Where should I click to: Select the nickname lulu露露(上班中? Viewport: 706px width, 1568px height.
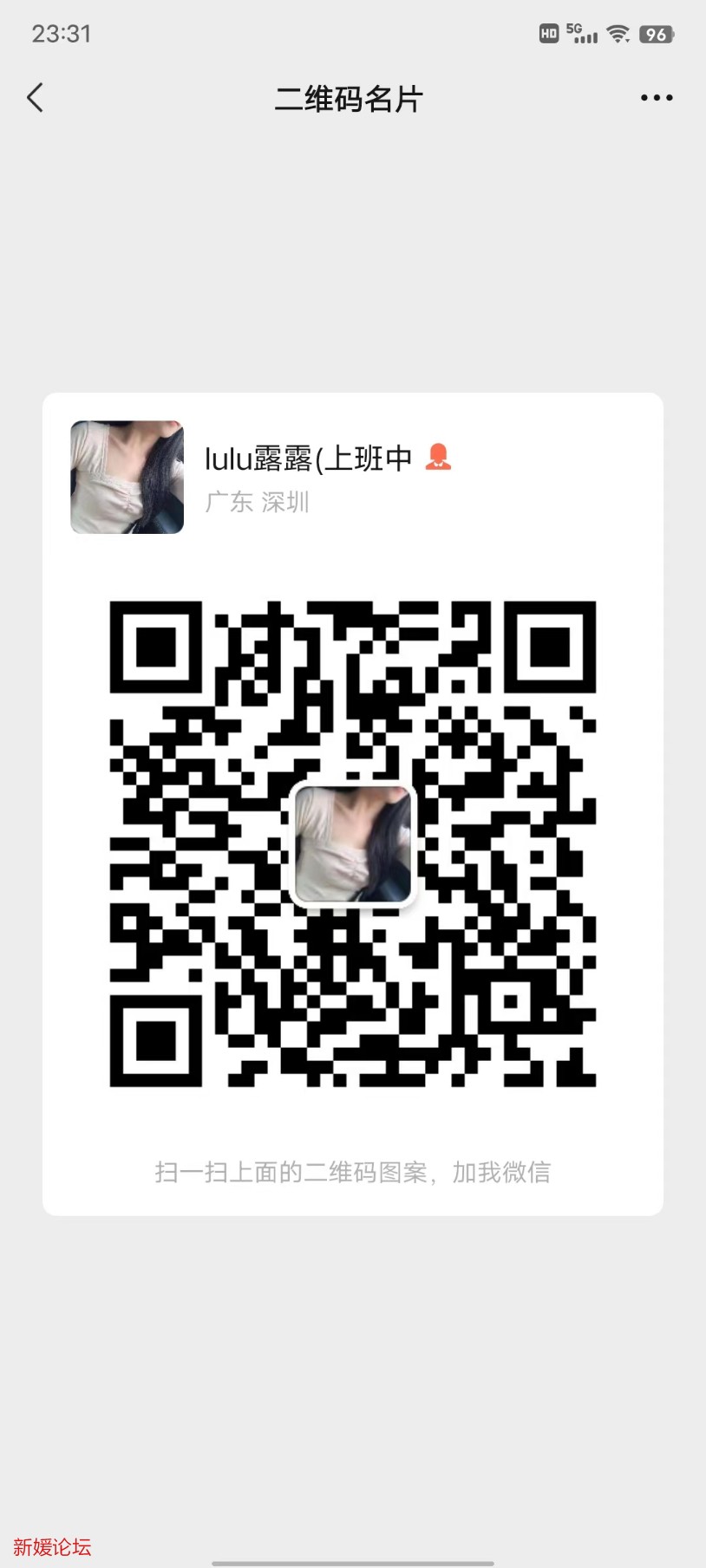308,458
